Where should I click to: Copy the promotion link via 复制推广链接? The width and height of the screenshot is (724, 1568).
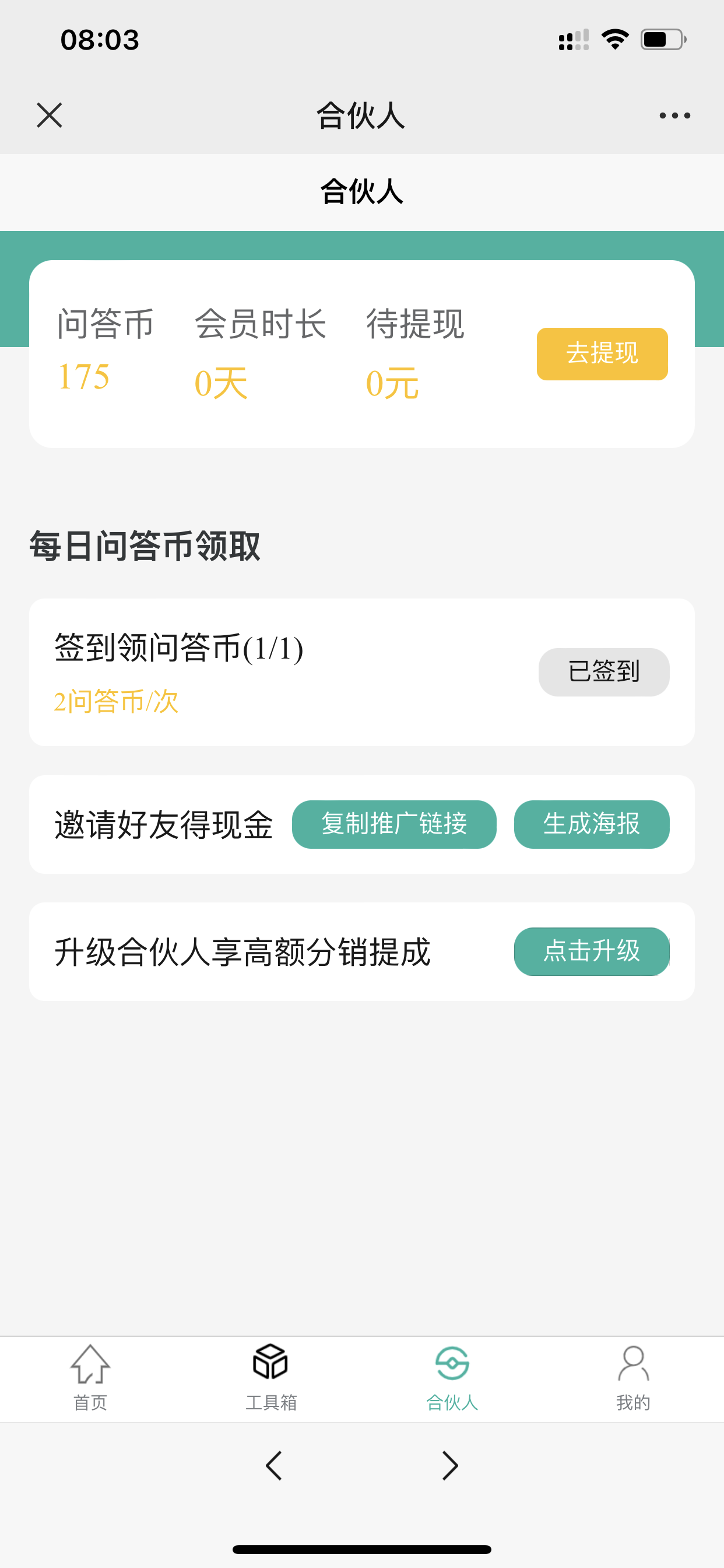[393, 824]
